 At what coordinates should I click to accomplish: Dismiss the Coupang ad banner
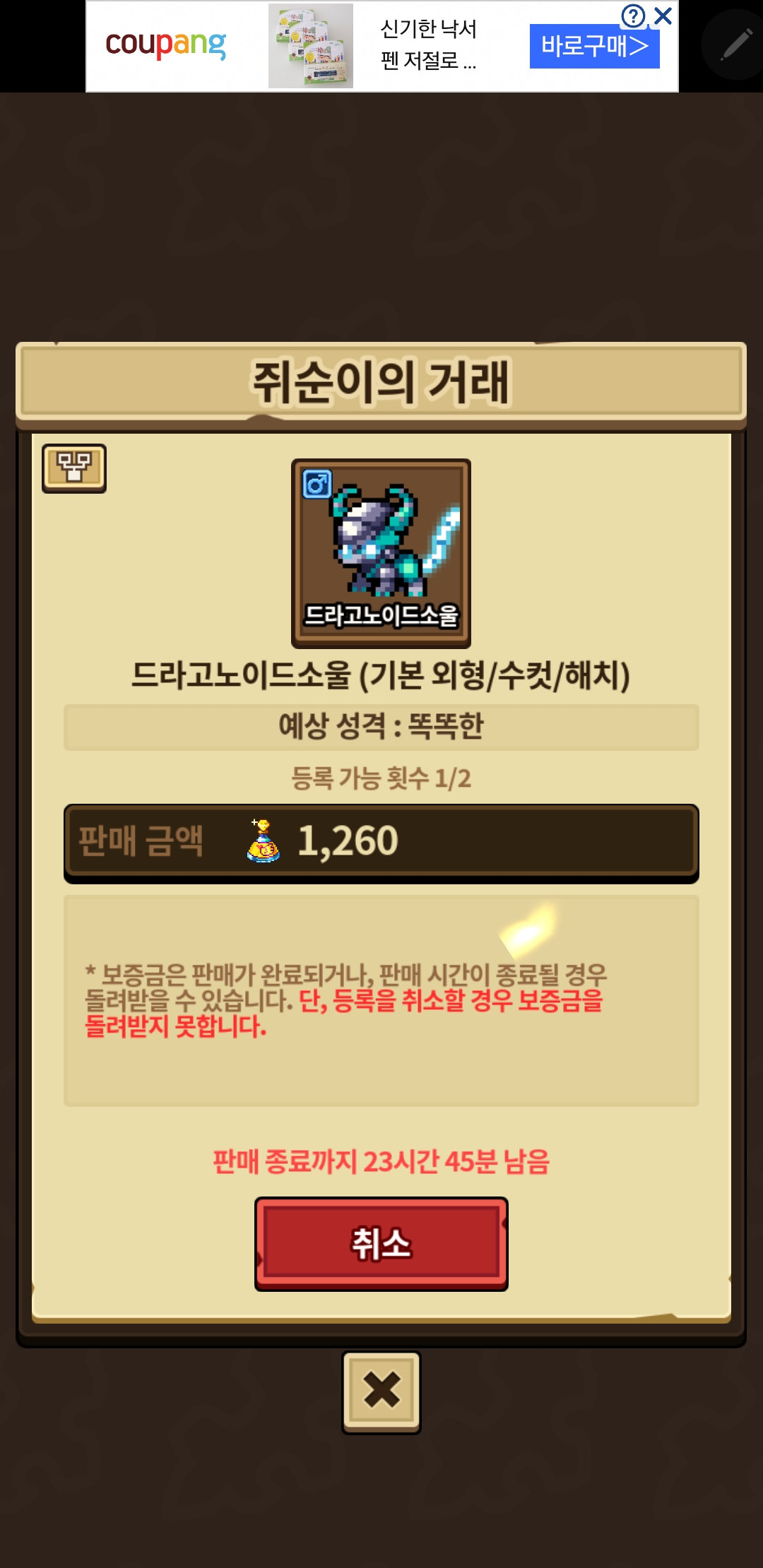coord(663,16)
